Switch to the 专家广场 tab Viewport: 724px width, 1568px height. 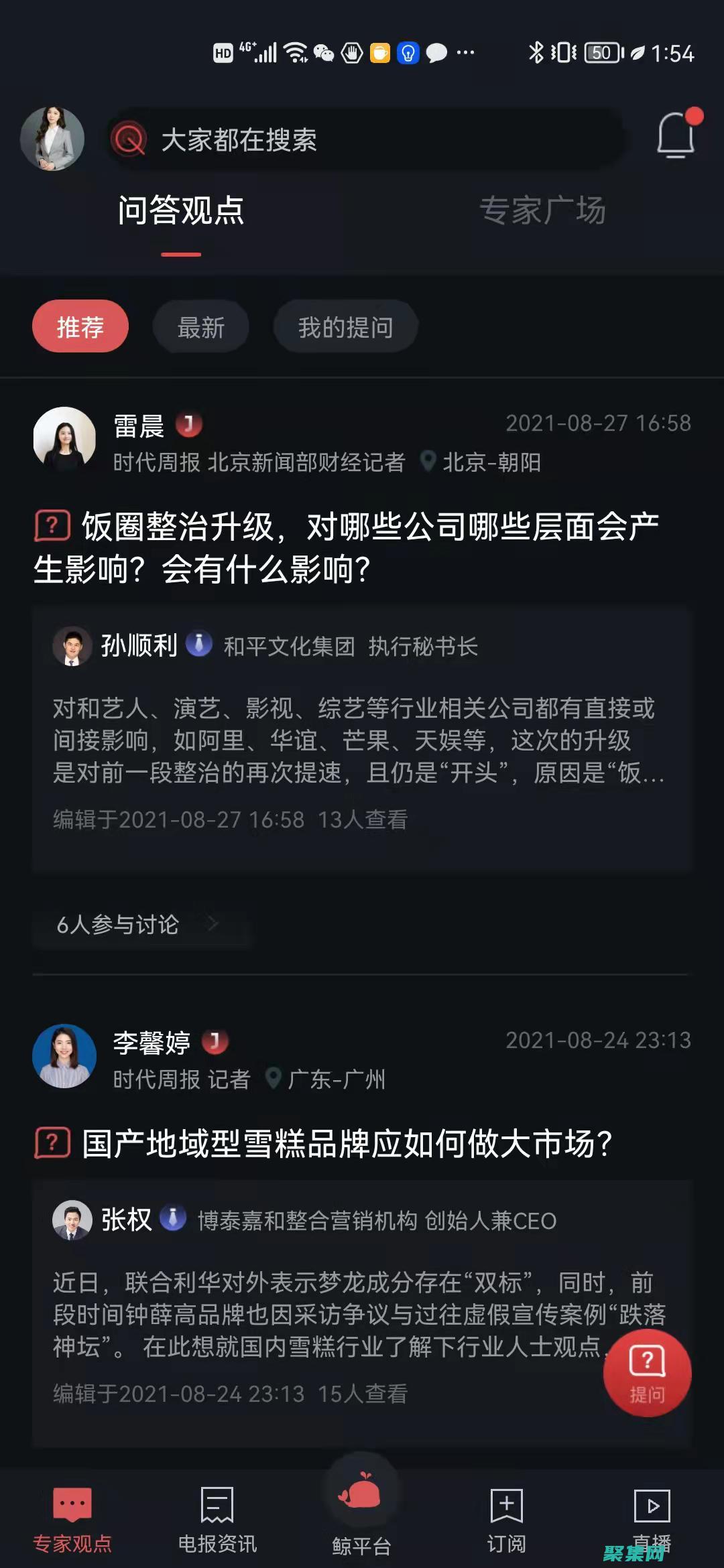point(543,211)
